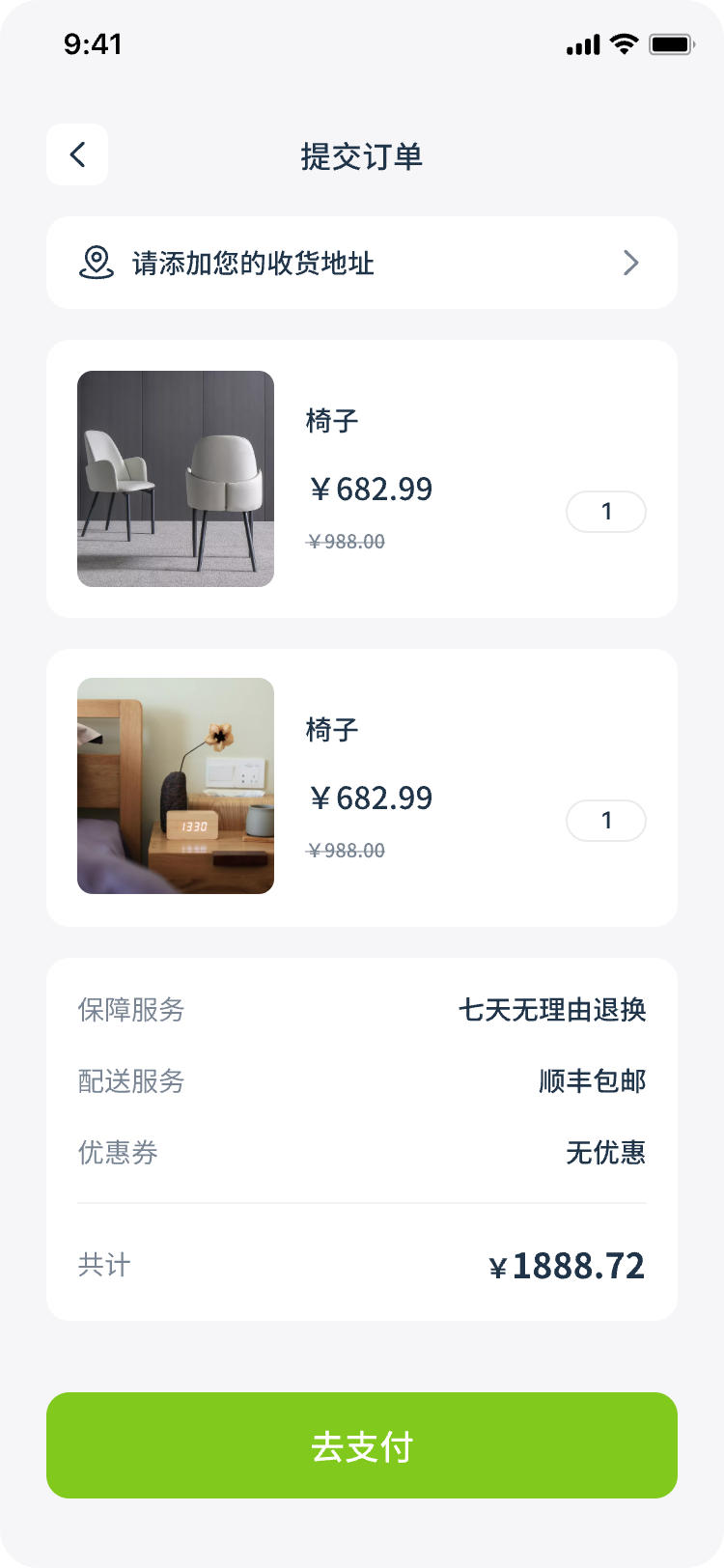Open the gray chairs product image
724x1568 pixels.
click(176, 479)
